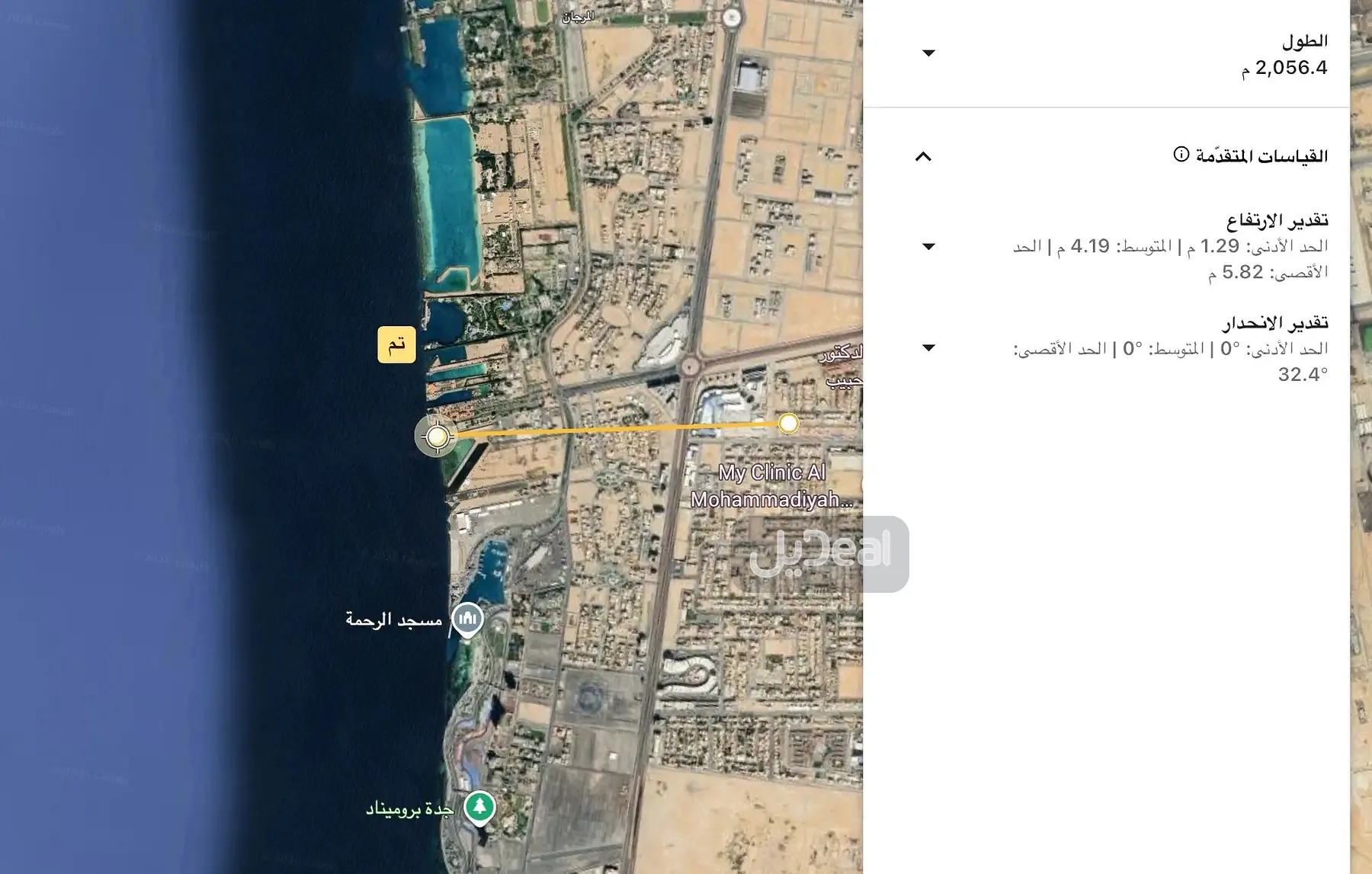Tap the measurement endpoint near the clinic
1372x874 pixels.
pyautogui.click(x=788, y=423)
